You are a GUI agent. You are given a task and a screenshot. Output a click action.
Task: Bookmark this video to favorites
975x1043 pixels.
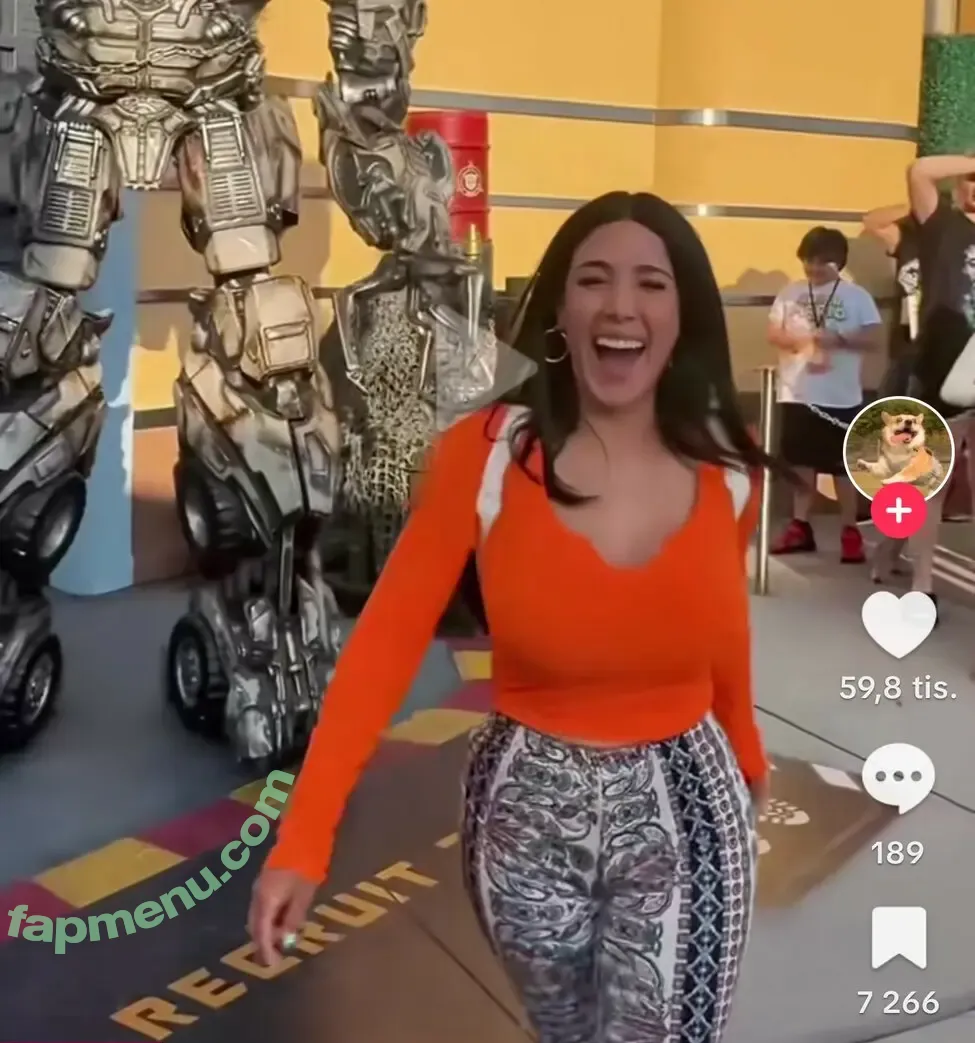click(898, 937)
